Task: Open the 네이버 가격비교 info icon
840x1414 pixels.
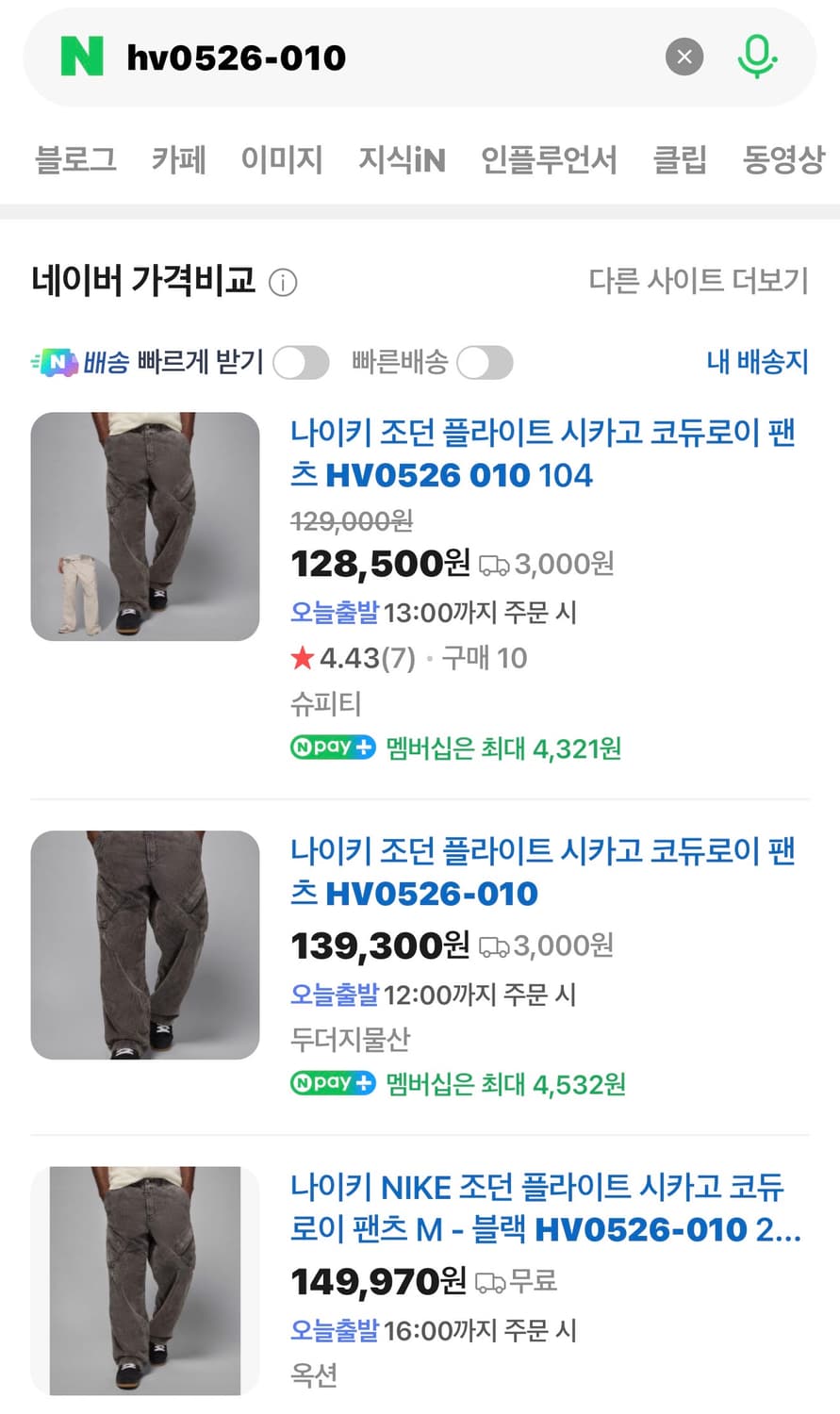Action: coord(283,282)
